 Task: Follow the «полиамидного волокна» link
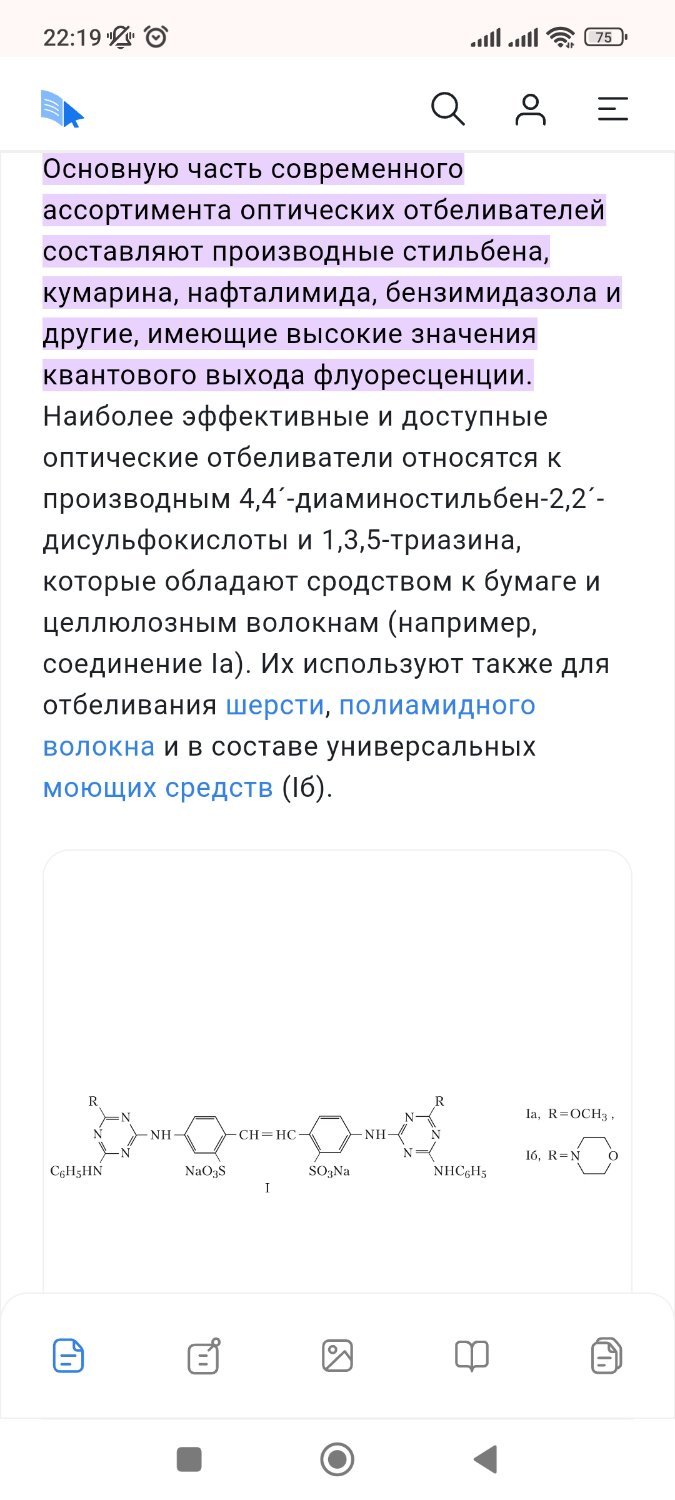437,705
